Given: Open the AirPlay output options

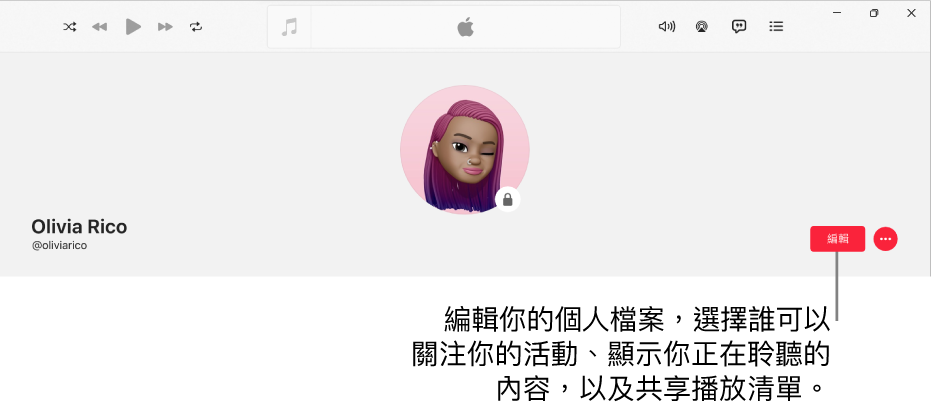Looking at the screenshot, I should (x=702, y=27).
